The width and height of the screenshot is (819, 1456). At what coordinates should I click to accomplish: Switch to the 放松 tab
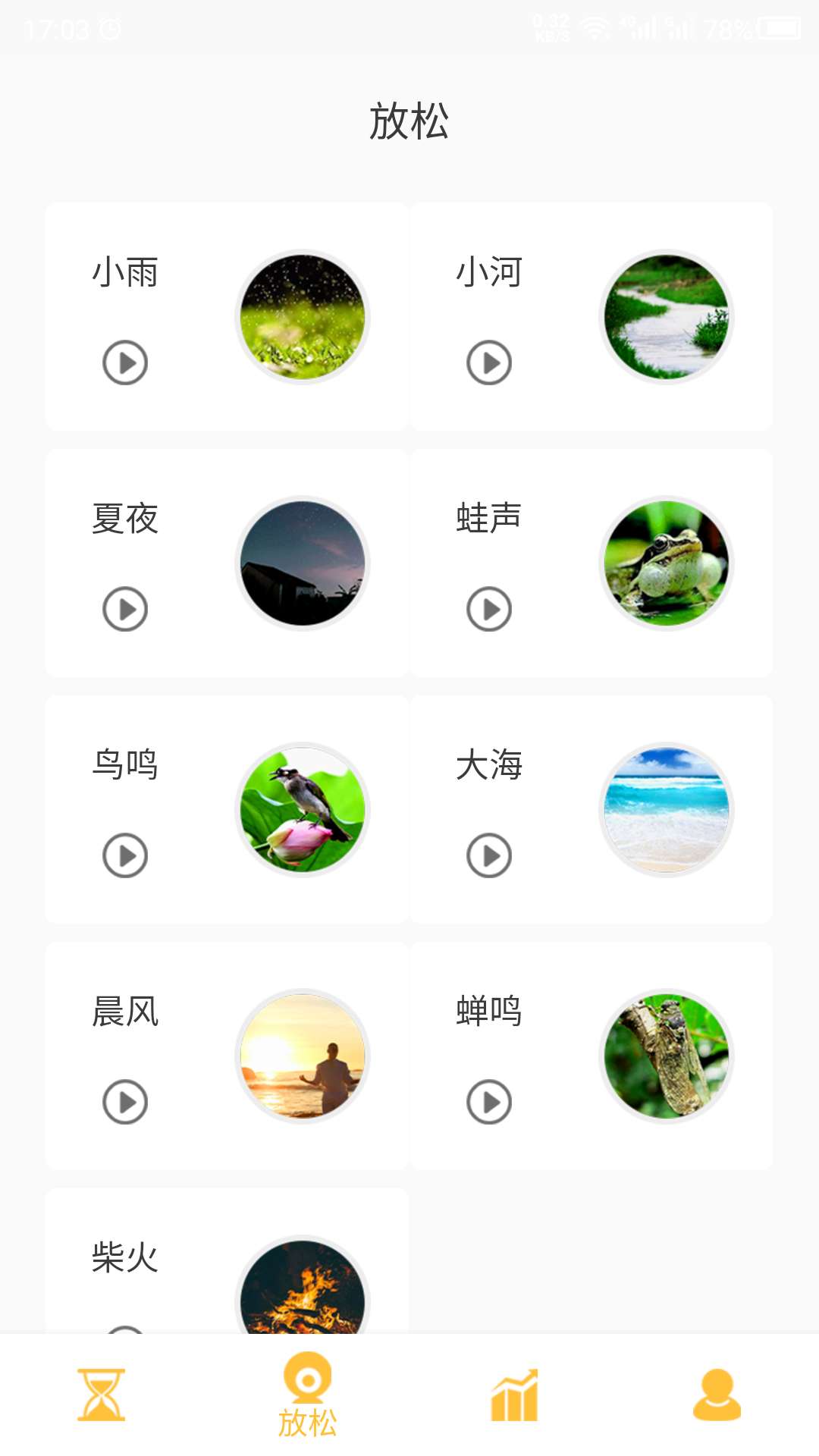coord(307,1399)
